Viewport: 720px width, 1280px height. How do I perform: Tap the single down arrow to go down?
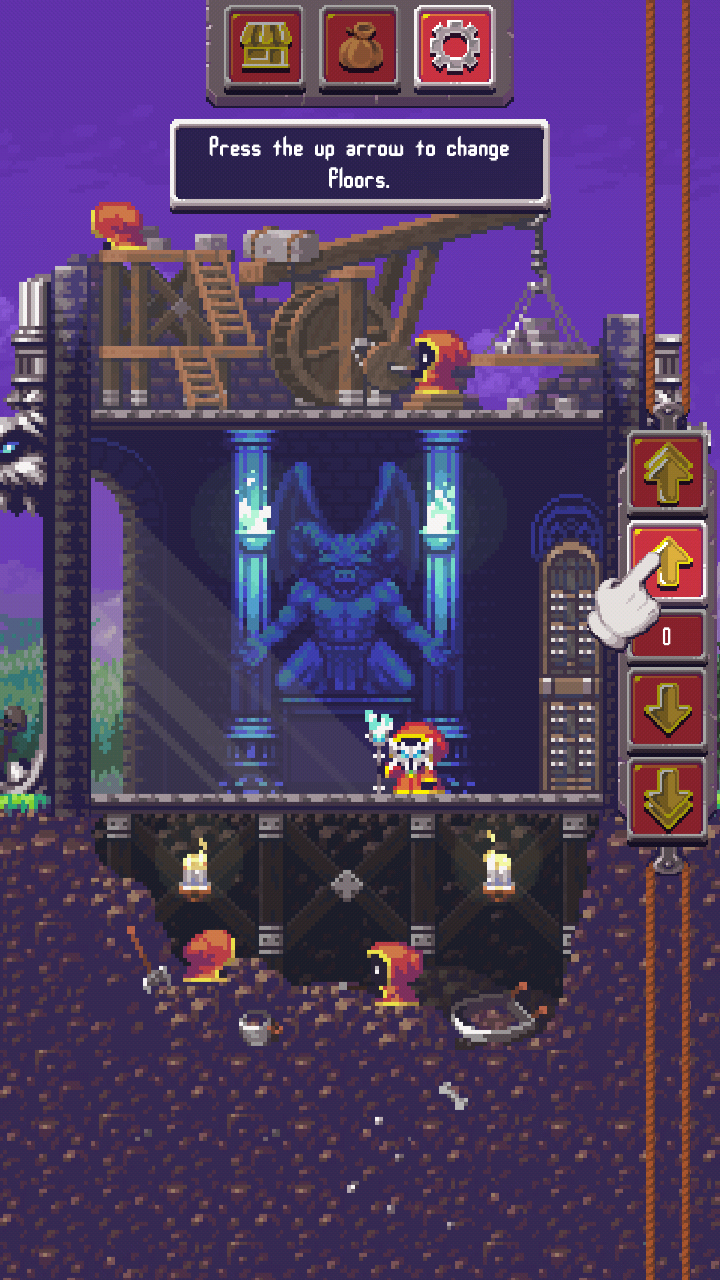[668, 708]
